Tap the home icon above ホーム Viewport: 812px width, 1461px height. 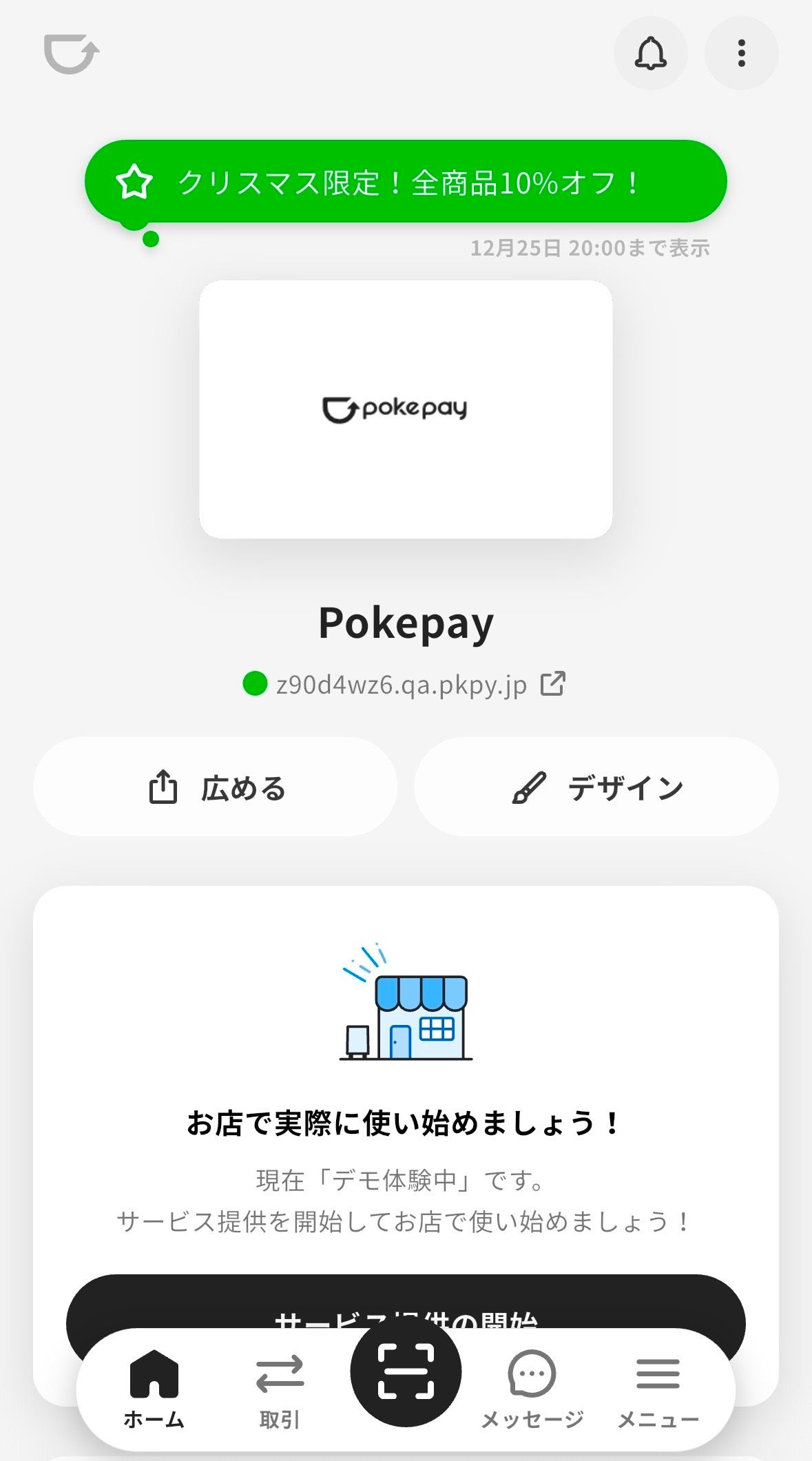click(x=154, y=1372)
